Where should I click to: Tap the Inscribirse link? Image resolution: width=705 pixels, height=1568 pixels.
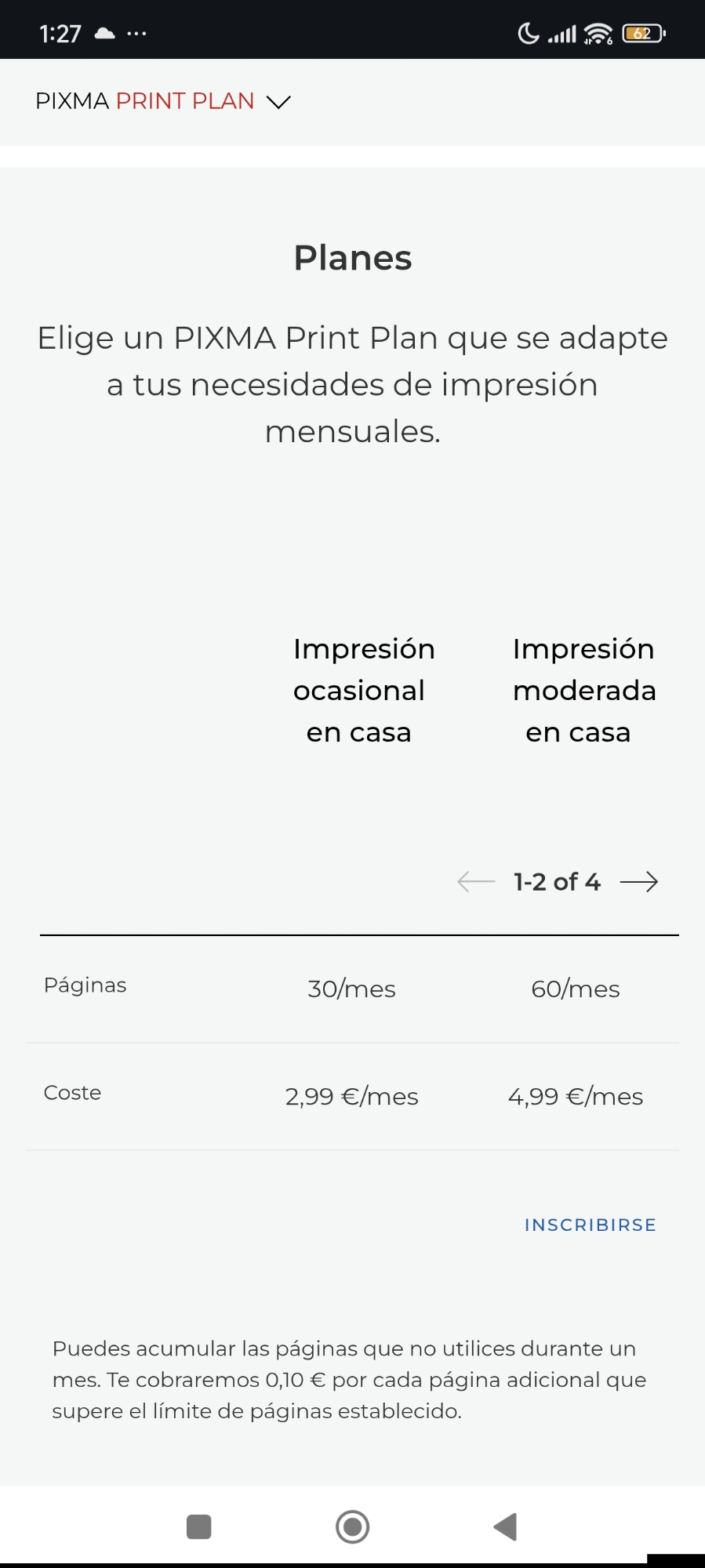pos(590,1225)
